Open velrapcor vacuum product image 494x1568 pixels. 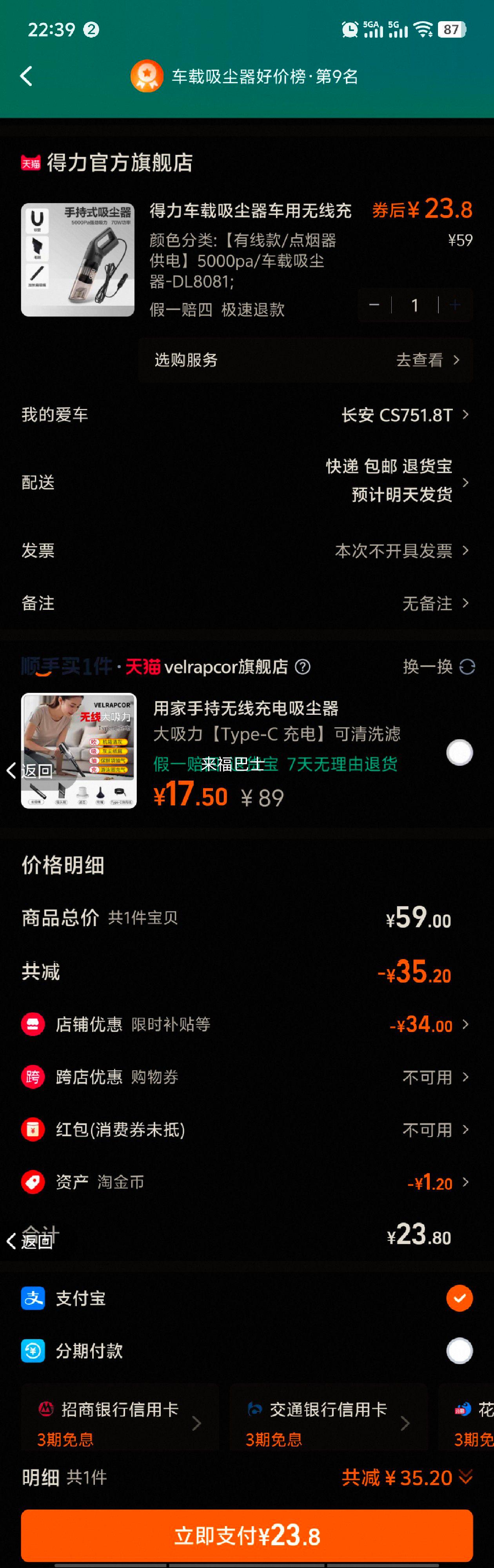click(79, 750)
